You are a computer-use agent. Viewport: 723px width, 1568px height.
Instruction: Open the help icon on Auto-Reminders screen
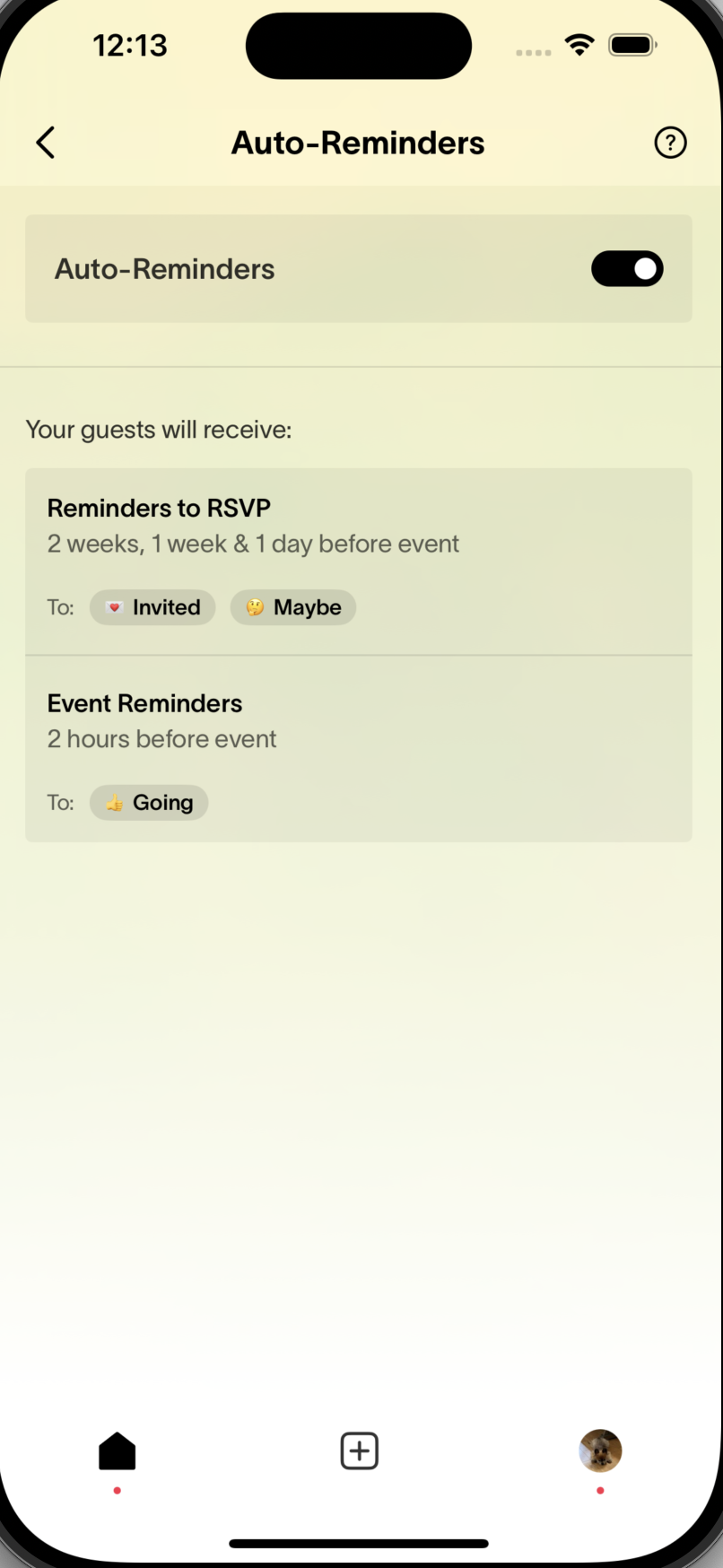click(x=670, y=142)
